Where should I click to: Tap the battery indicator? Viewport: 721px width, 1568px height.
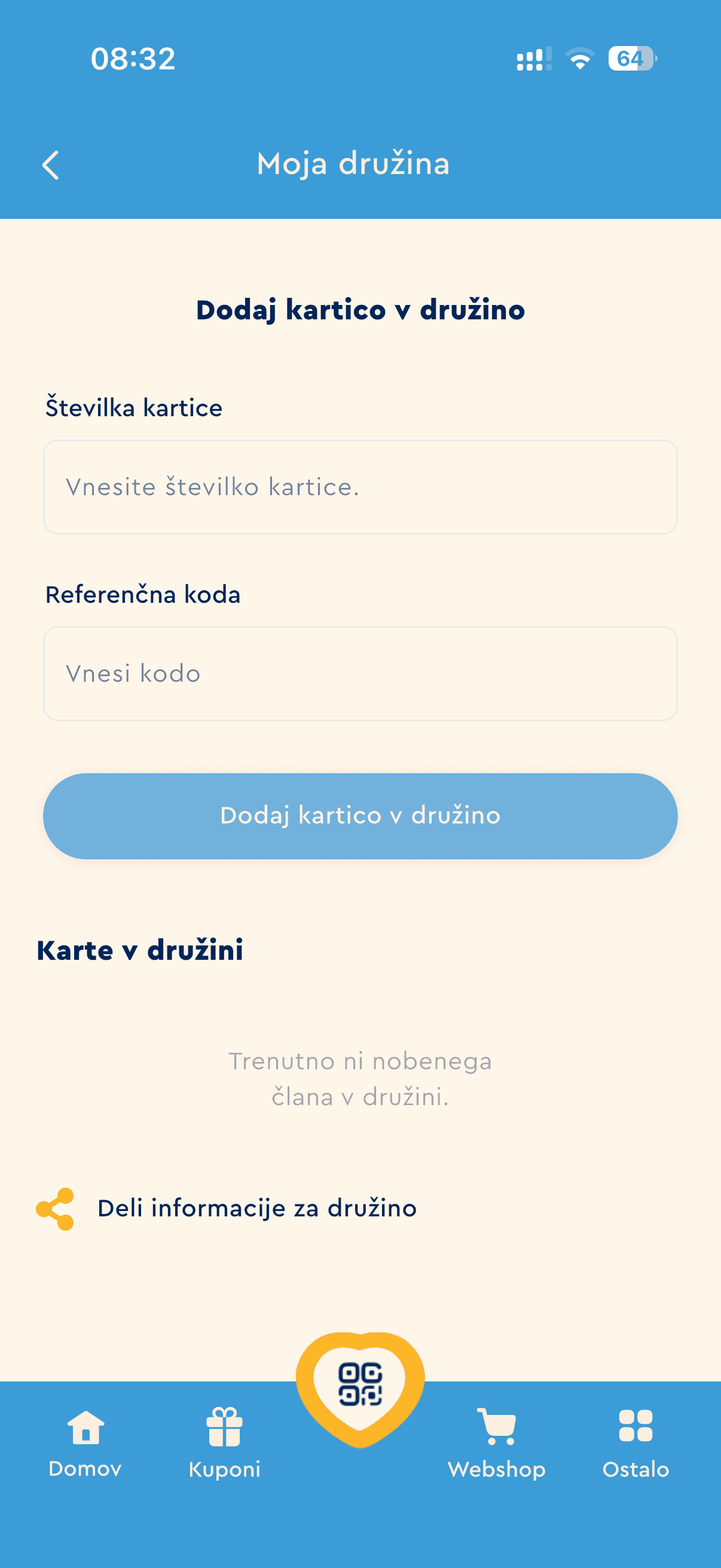(630, 59)
